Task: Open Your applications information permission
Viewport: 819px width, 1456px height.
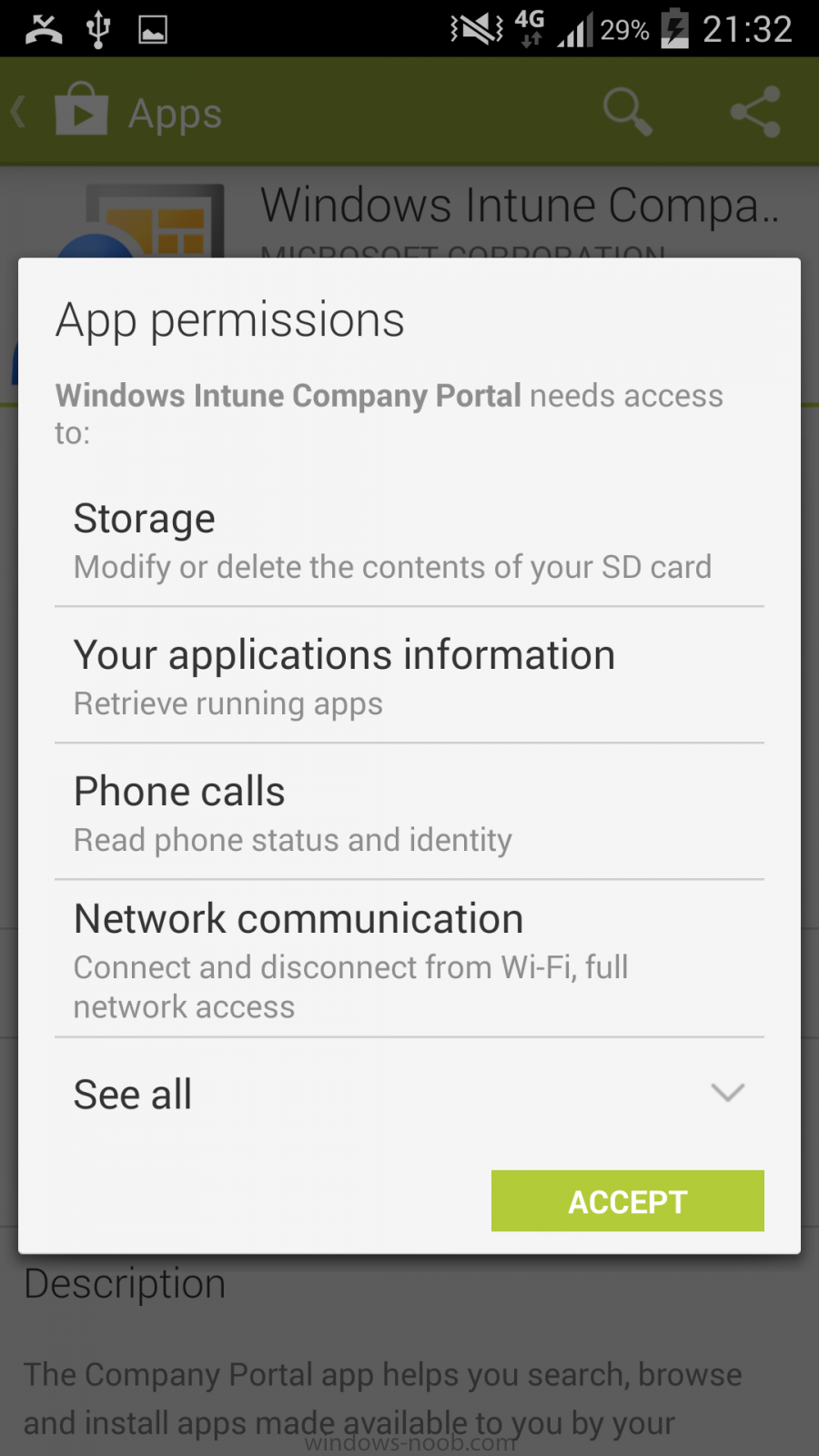Action: coord(409,676)
